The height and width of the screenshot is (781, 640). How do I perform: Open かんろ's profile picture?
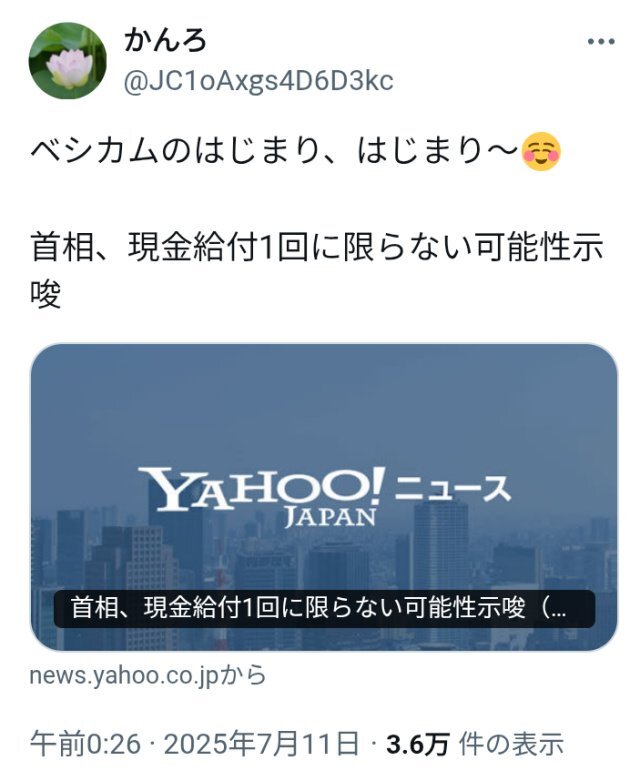pos(69,62)
